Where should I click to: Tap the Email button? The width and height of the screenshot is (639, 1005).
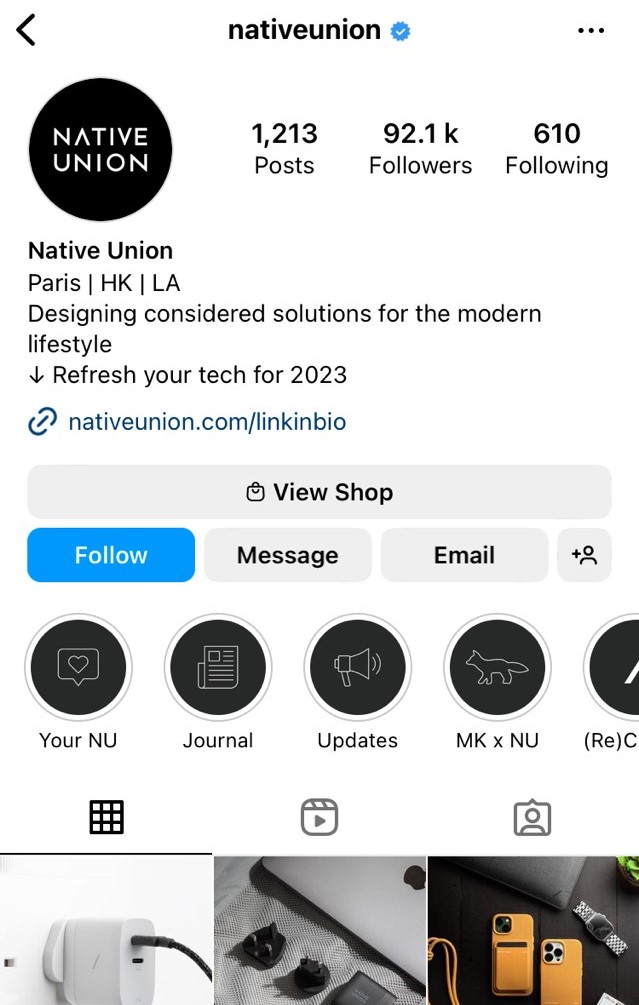click(x=465, y=555)
